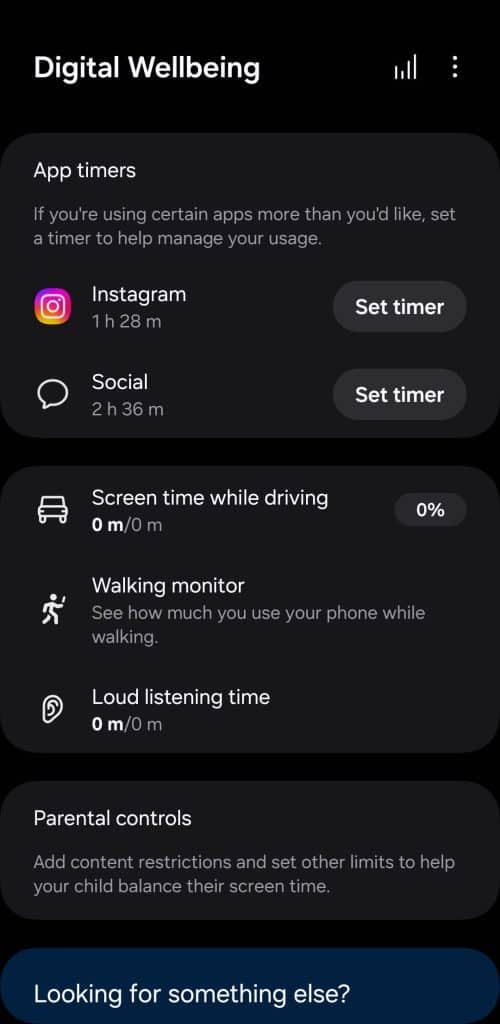Screen dimensions: 500x1024
Task: Open Screen time while driving
Action: click(250, 509)
